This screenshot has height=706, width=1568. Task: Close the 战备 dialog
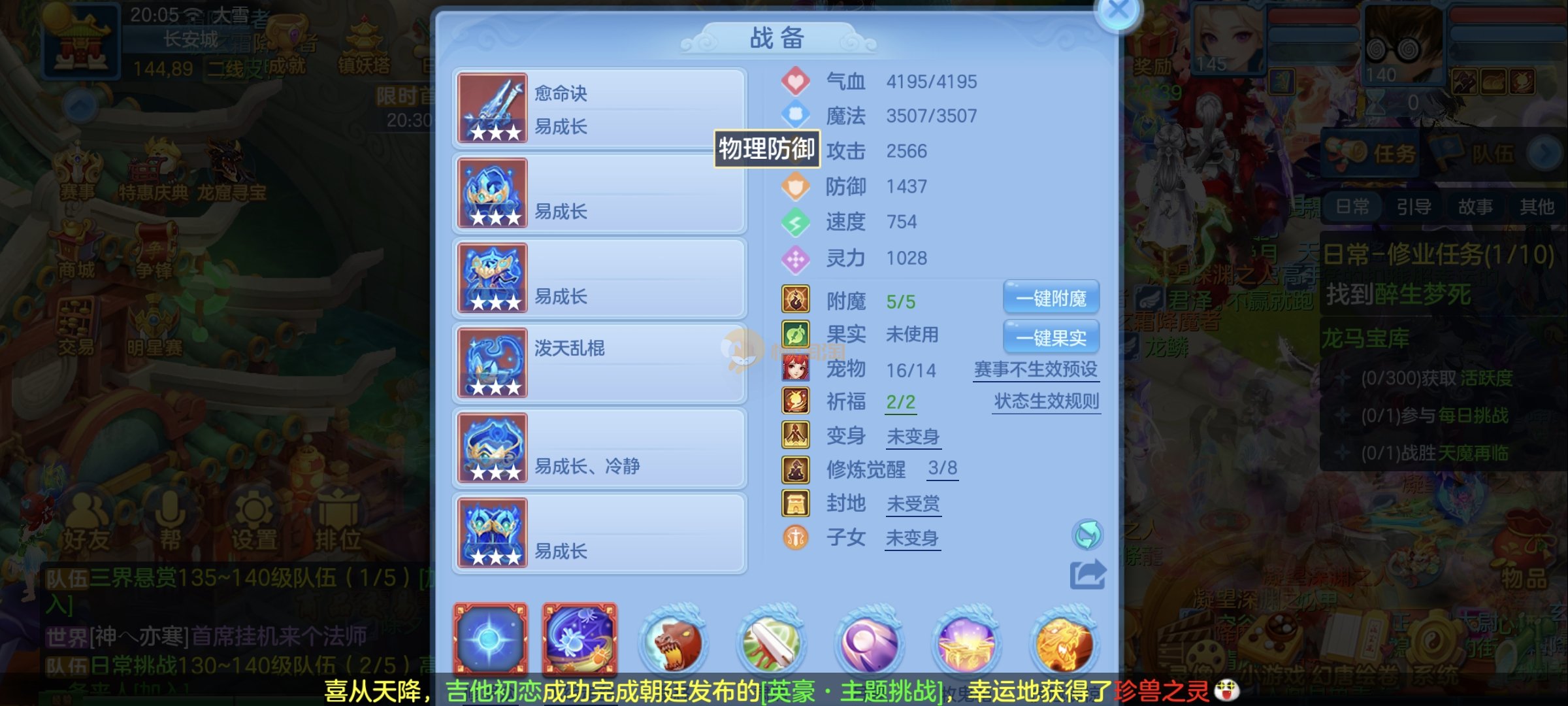pos(1119,11)
